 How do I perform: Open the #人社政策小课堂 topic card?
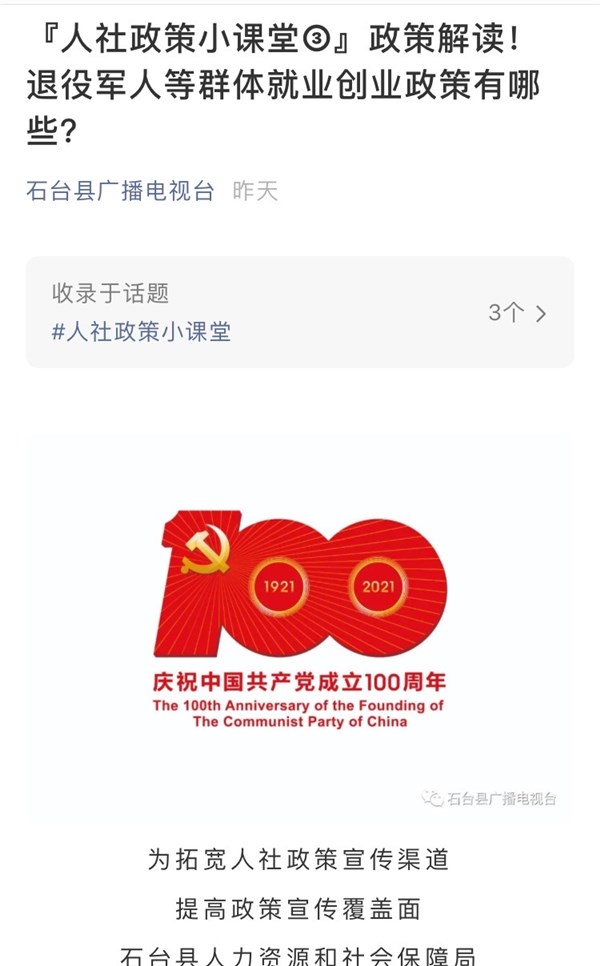[x=299, y=312]
